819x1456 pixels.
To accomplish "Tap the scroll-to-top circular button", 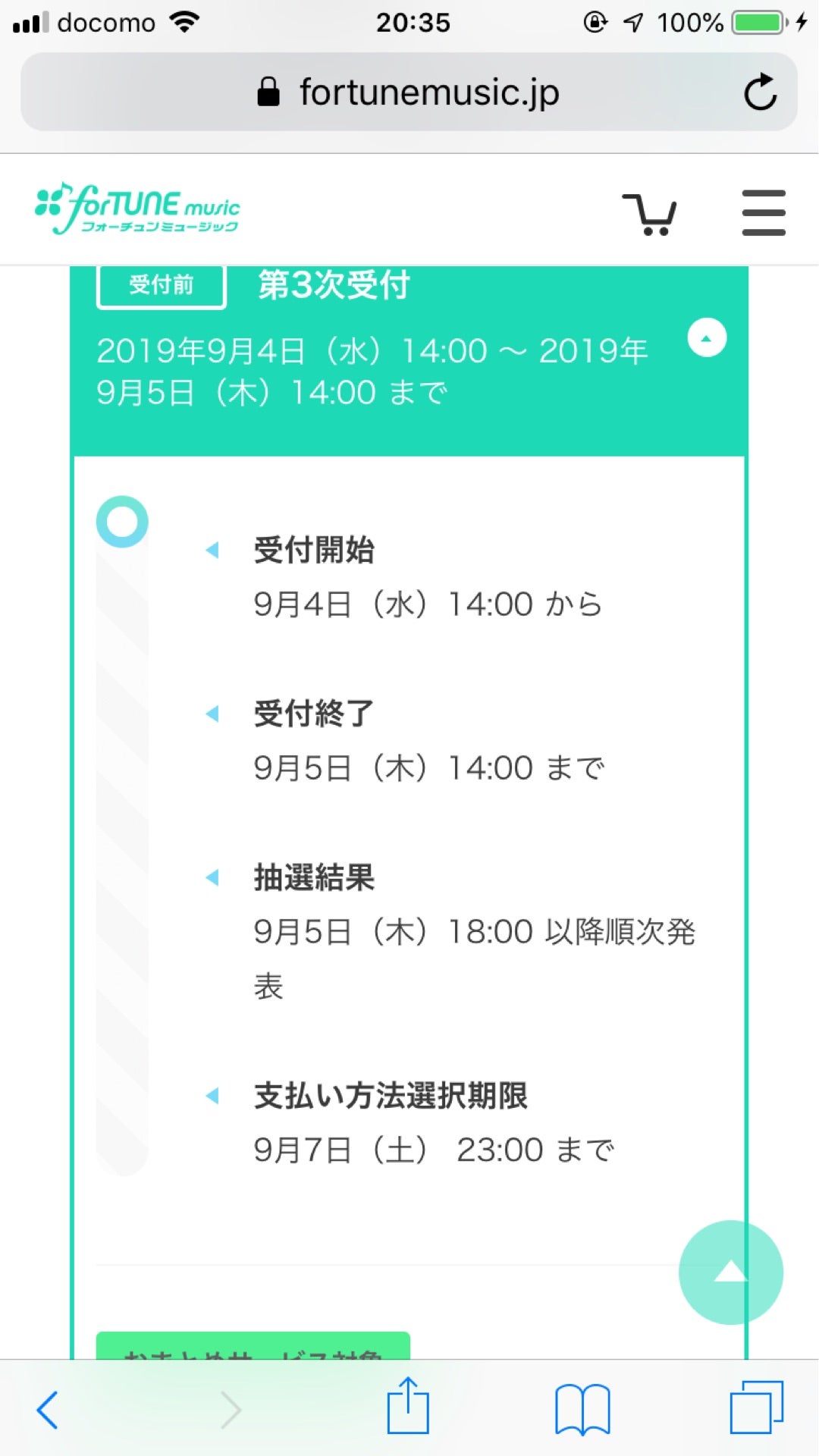I will pos(729,1272).
